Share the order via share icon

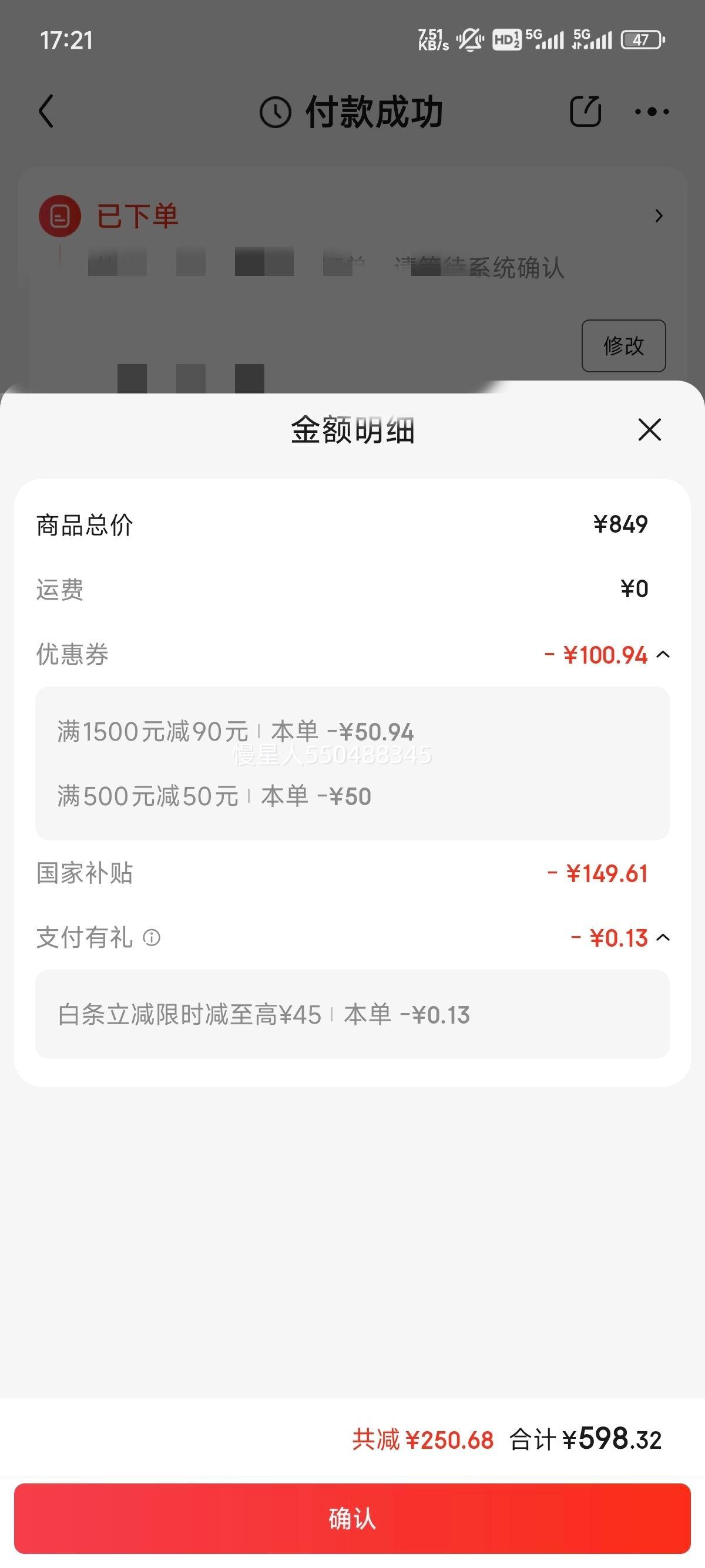click(586, 112)
